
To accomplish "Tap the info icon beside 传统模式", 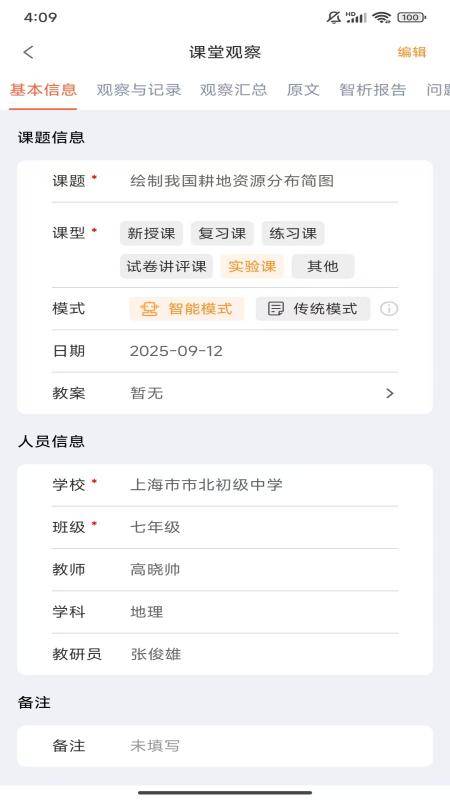I will click(x=389, y=309).
